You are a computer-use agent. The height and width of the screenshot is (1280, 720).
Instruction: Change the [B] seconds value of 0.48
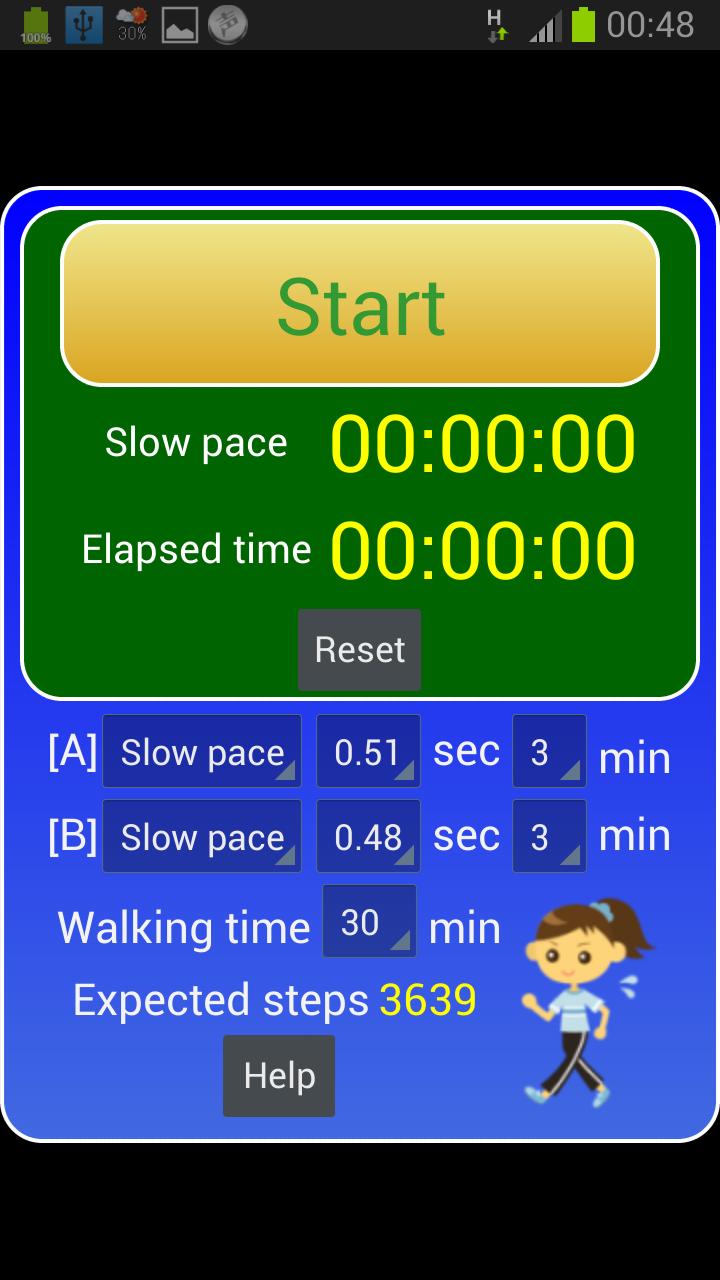tap(368, 835)
